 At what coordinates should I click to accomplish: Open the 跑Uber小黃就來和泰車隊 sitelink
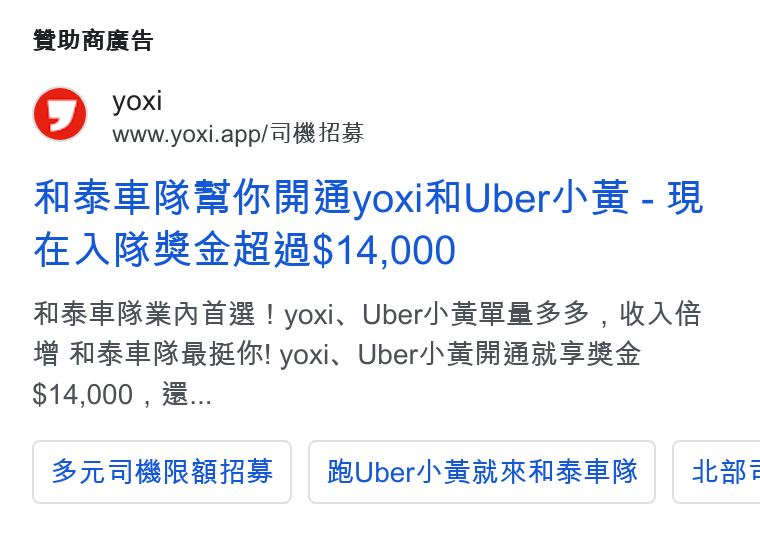coord(482,472)
